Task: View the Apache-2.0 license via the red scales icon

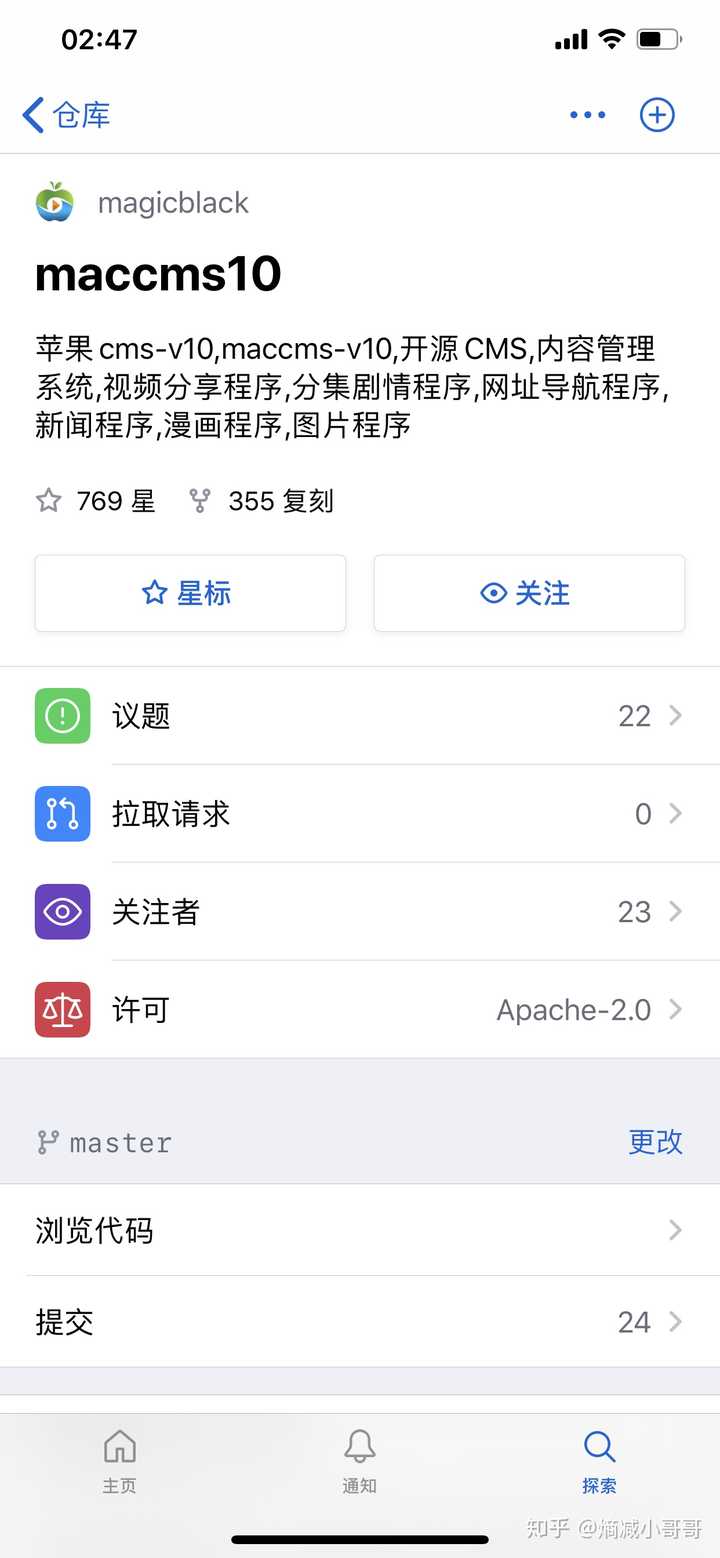Action: [62, 1010]
